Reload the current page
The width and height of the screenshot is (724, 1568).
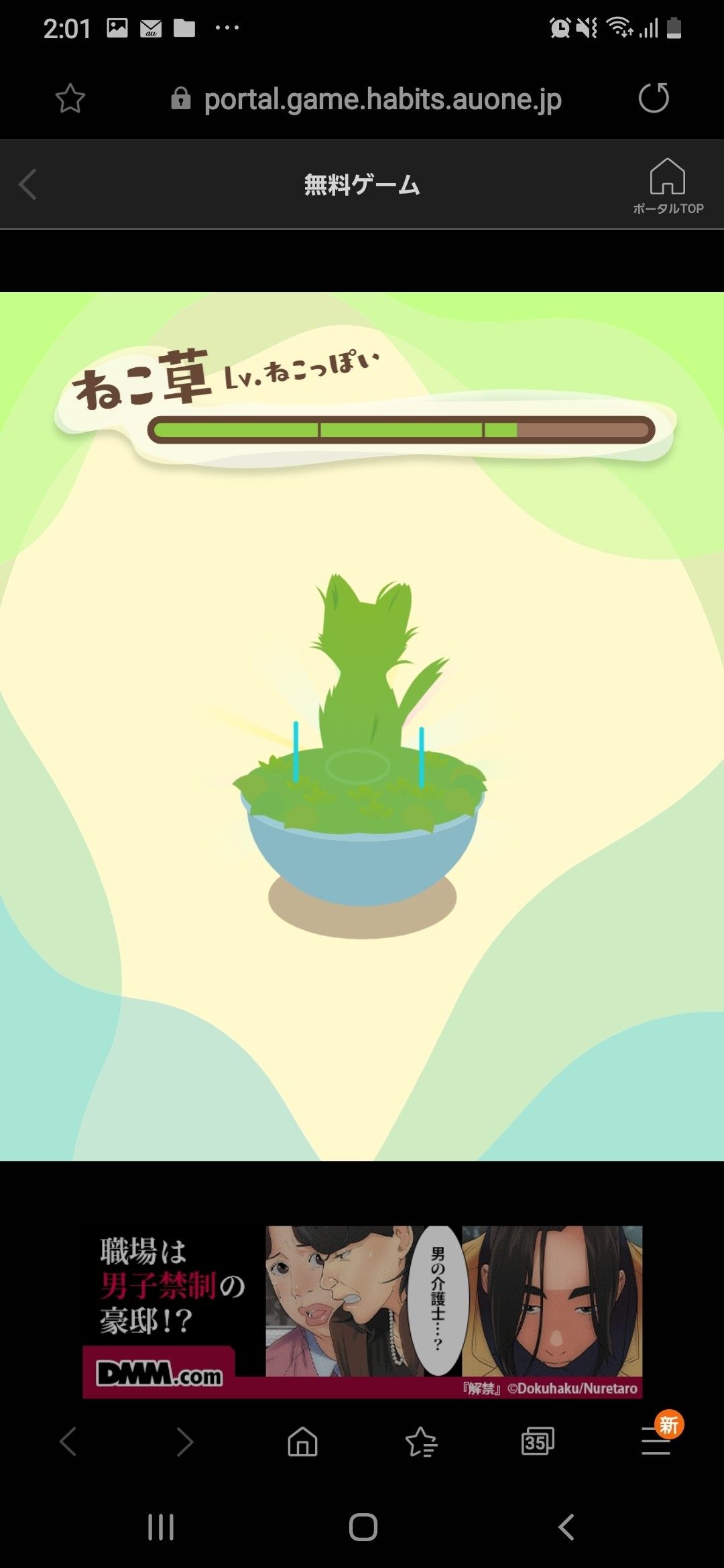click(654, 98)
